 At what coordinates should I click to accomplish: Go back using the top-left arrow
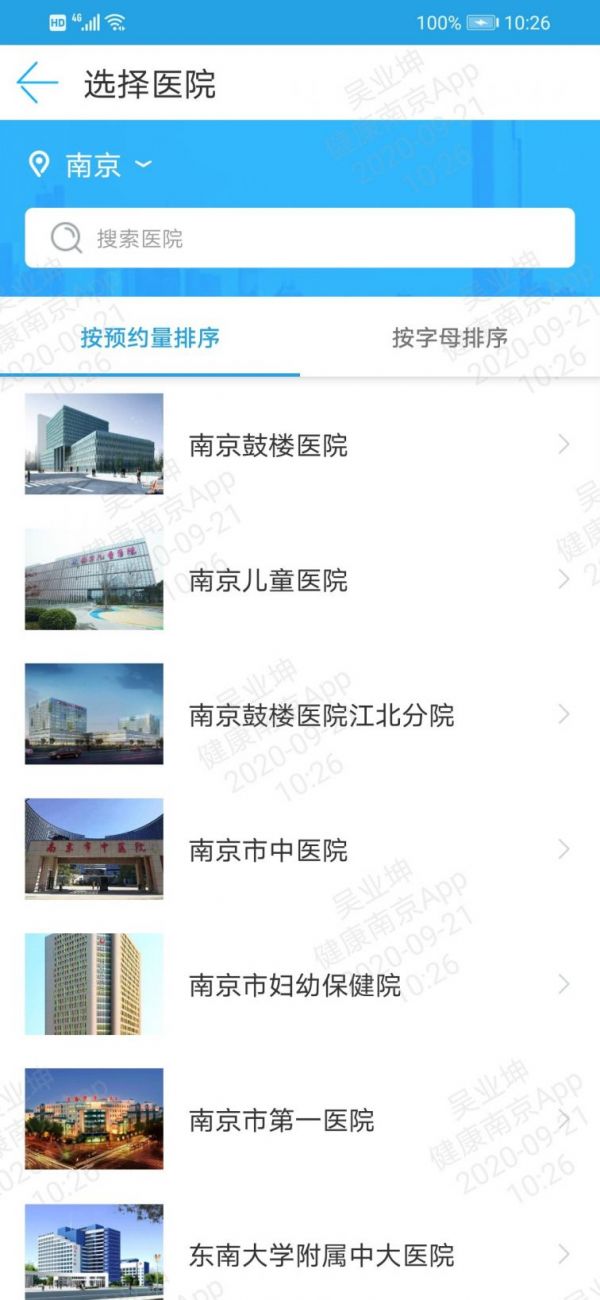38,83
